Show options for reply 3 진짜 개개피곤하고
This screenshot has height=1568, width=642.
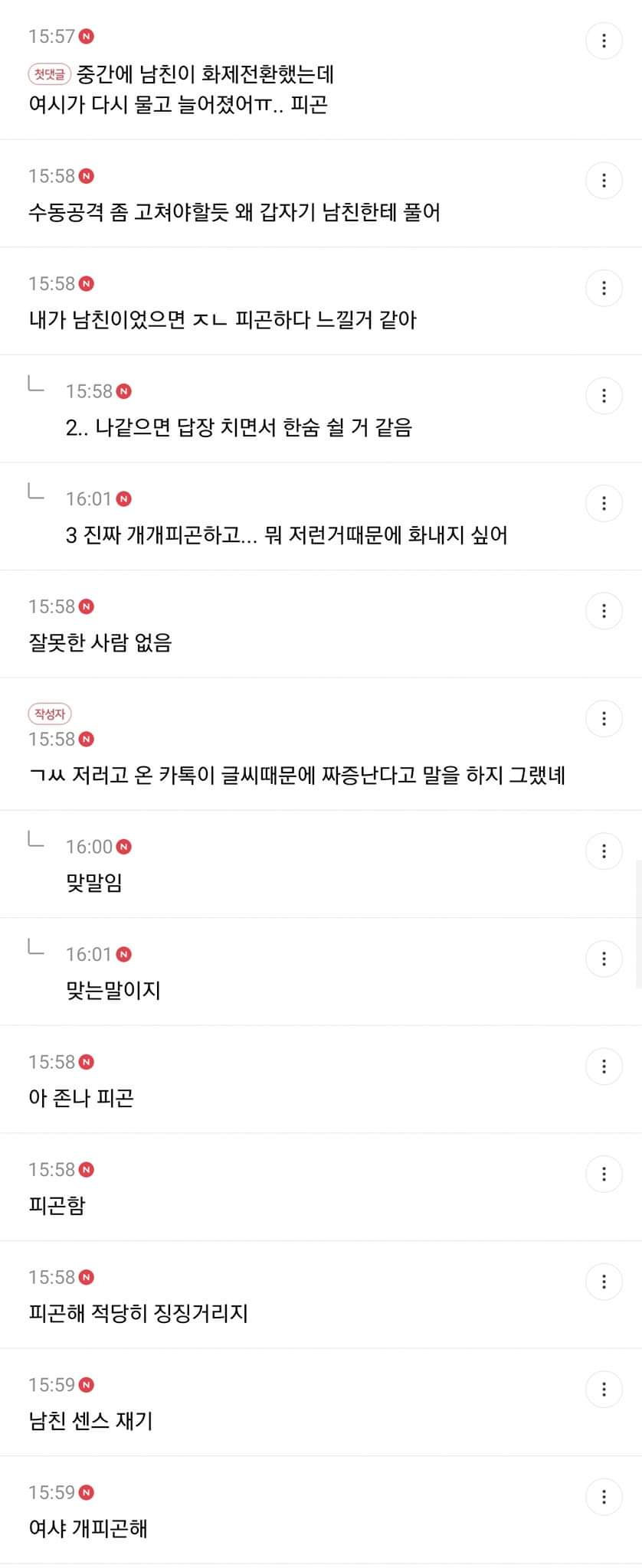click(x=604, y=504)
